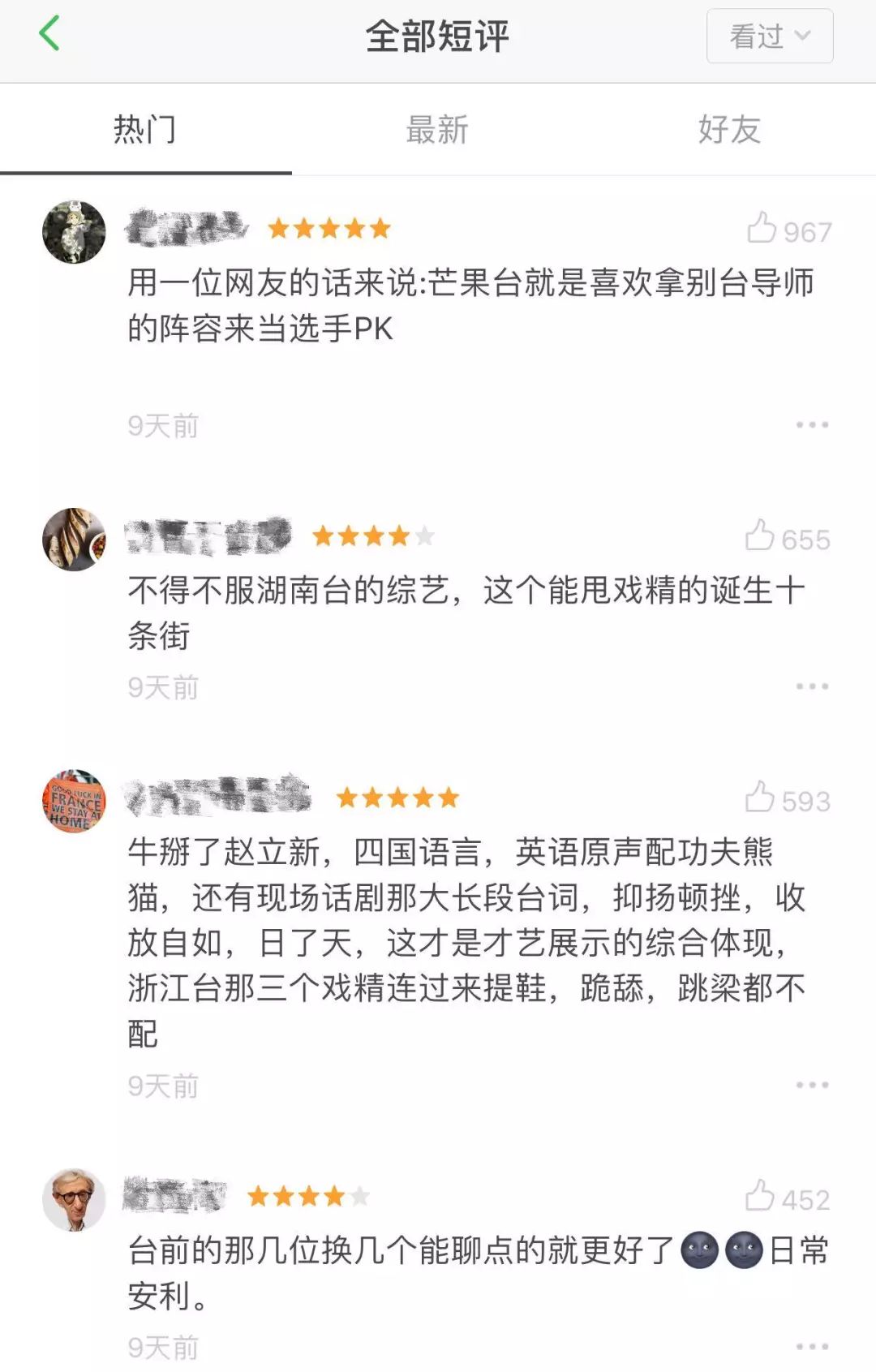
Task: View profile of the 赵立新 reviewer
Action: pos(74,802)
